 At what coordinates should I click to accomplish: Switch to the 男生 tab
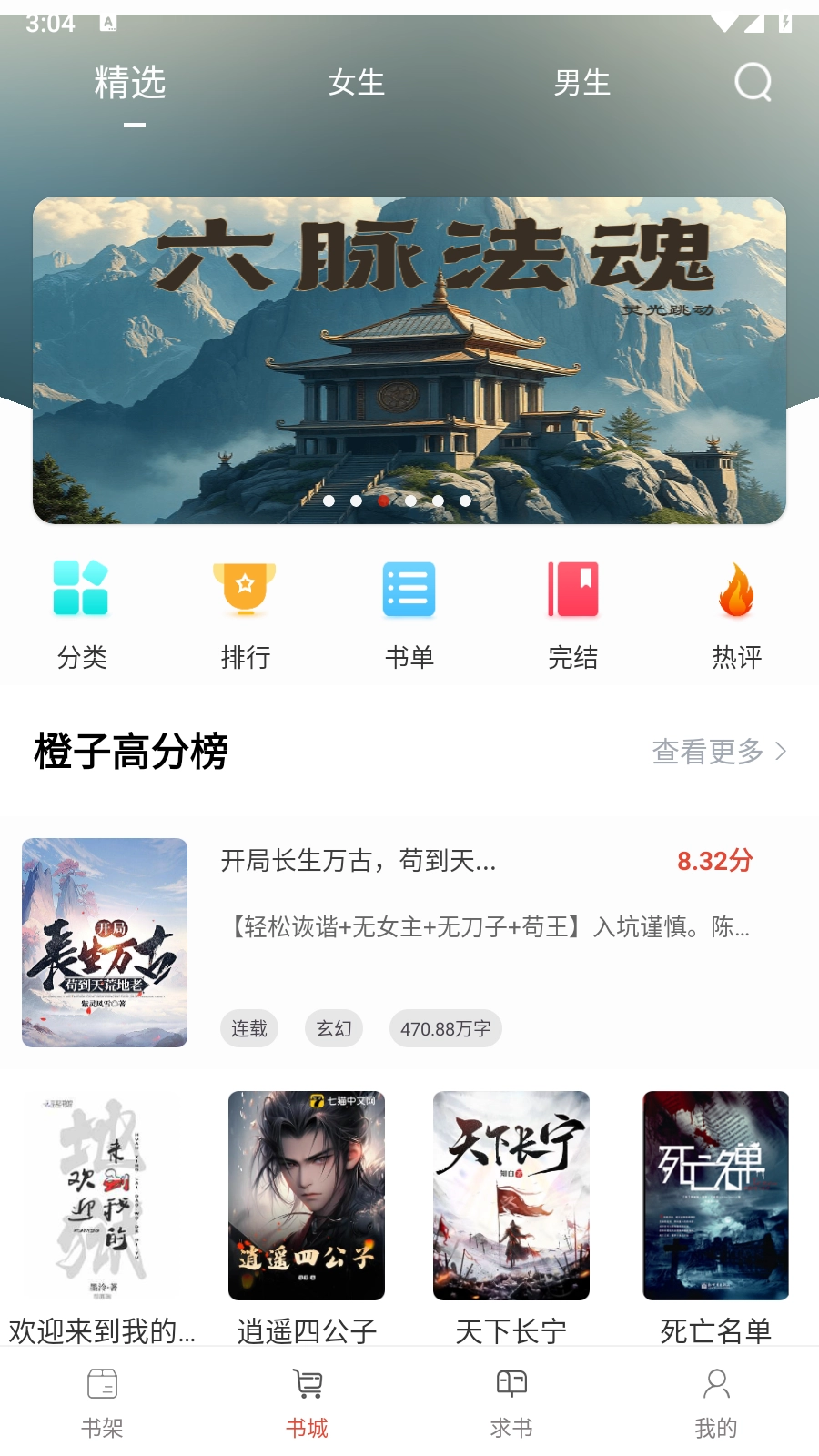click(x=582, y=83)
